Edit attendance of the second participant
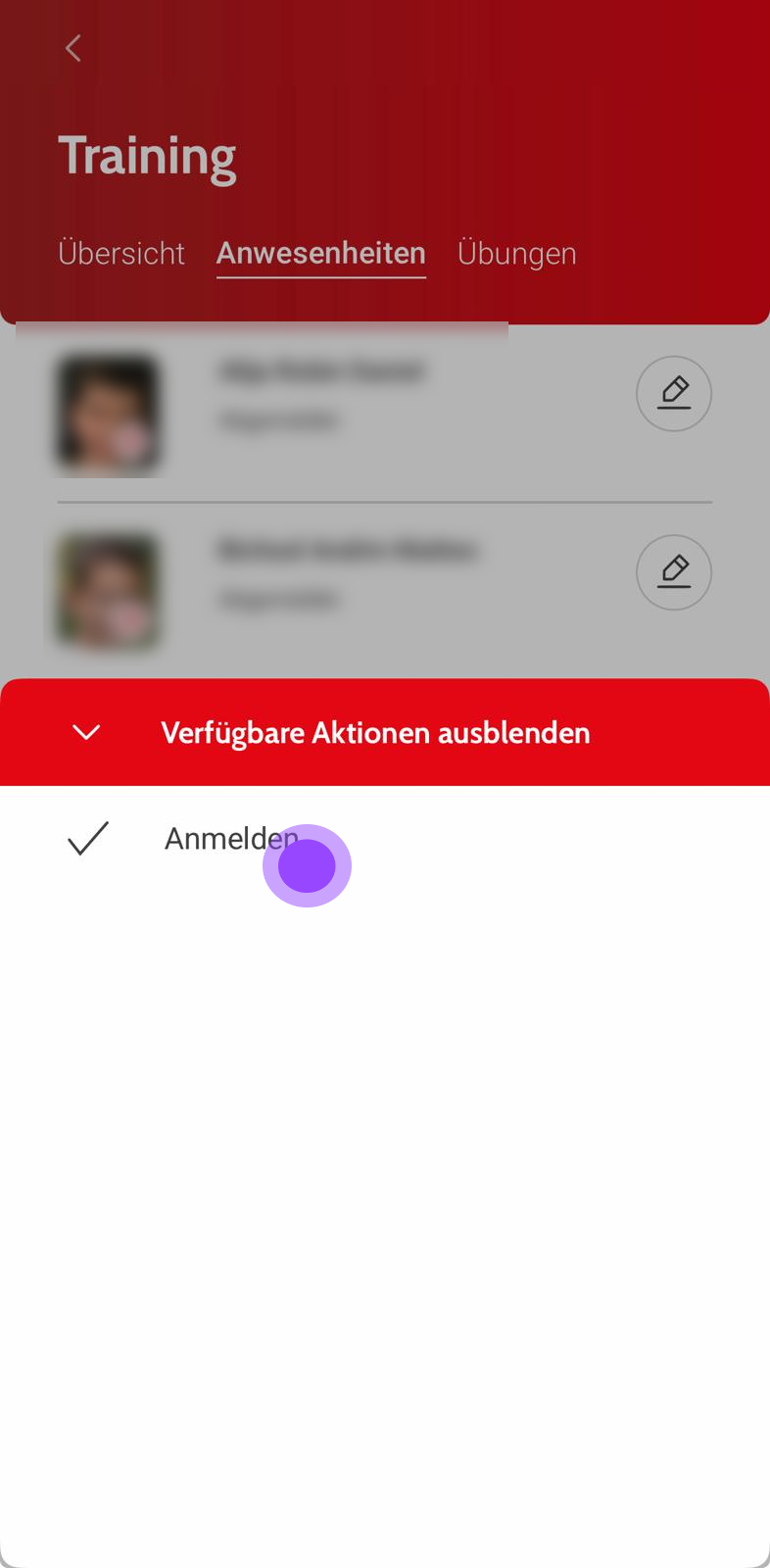The width and height of the screenshot is (770, 1568). pyautogui.click(x=673, y=572)
